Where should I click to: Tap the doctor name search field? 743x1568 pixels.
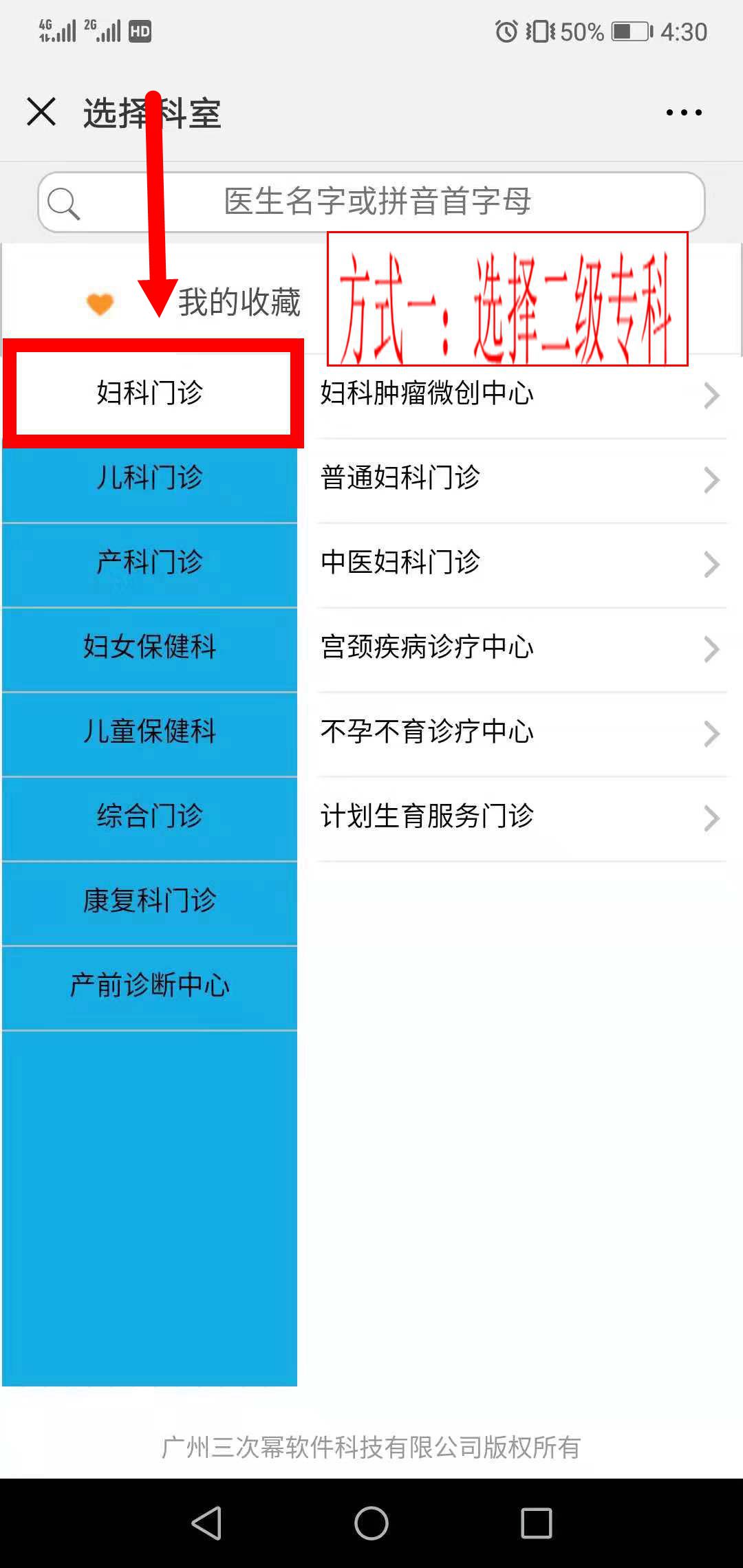(371, 202)
